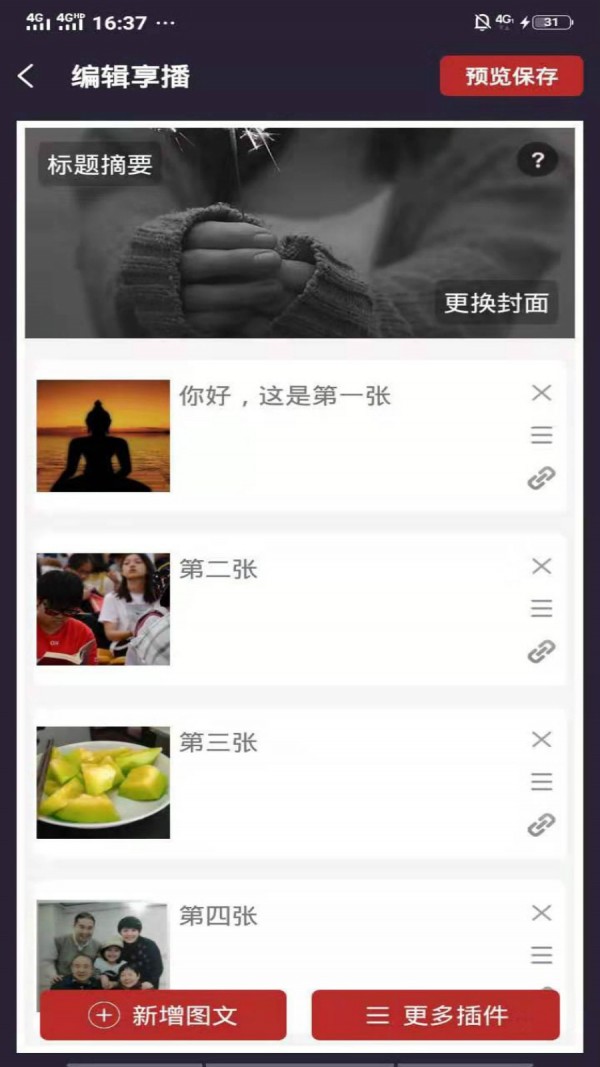Remove the 第二张 item
600x1067 pixels.
pyautogui.click(x=541, y=566)
